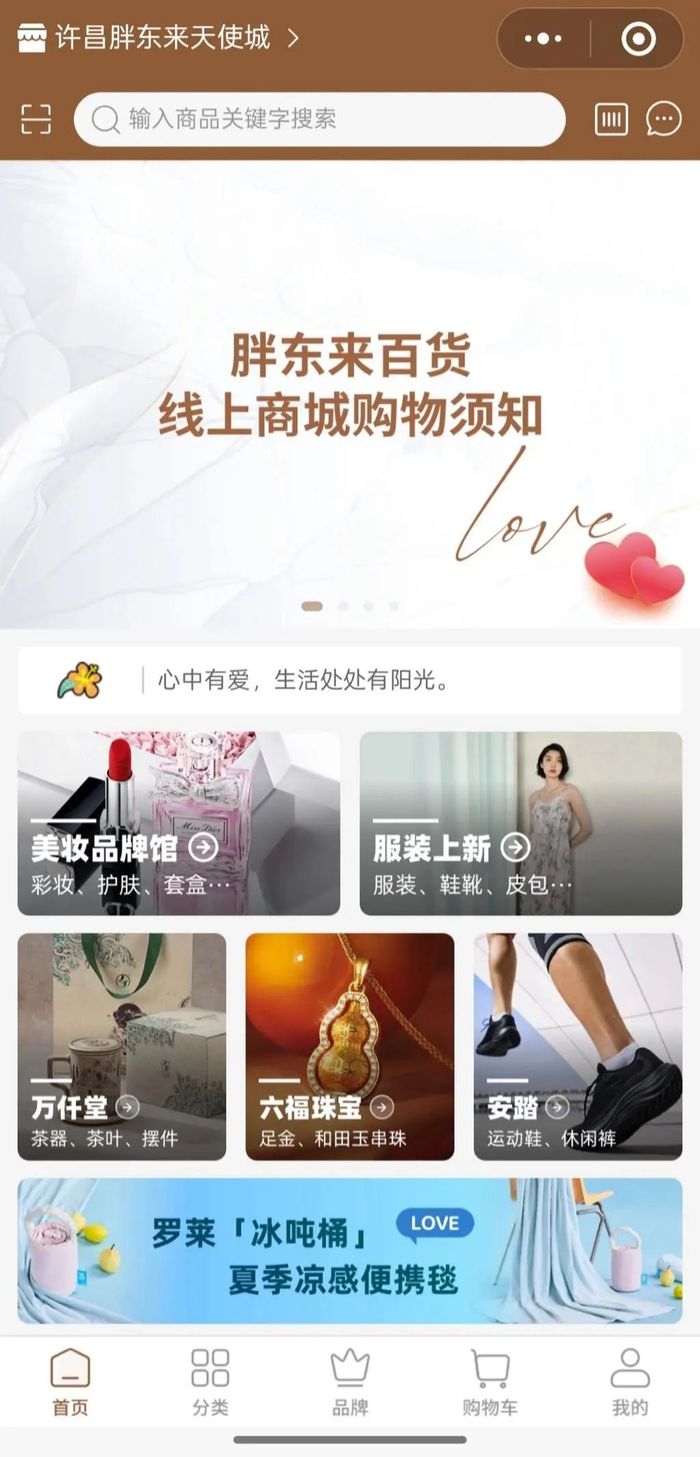The height and width of the screenshot is (1457, 700).
Task: Switch to the 分类 tab
Action: click(210, 1382)
